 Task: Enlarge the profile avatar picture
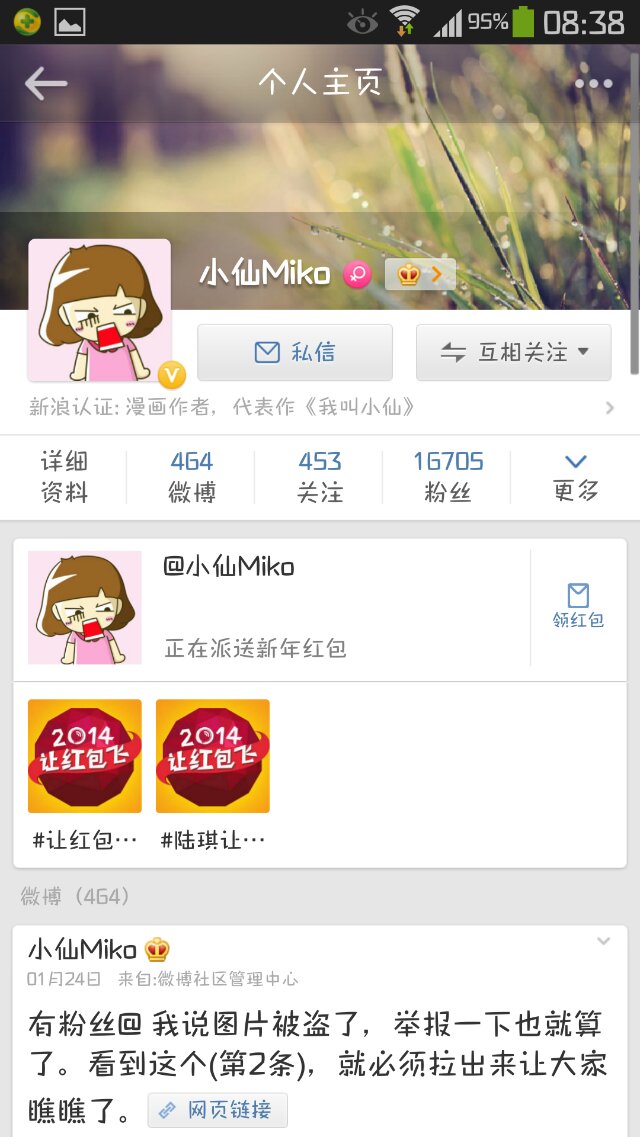pyautogui.click(x=99, y=310)
